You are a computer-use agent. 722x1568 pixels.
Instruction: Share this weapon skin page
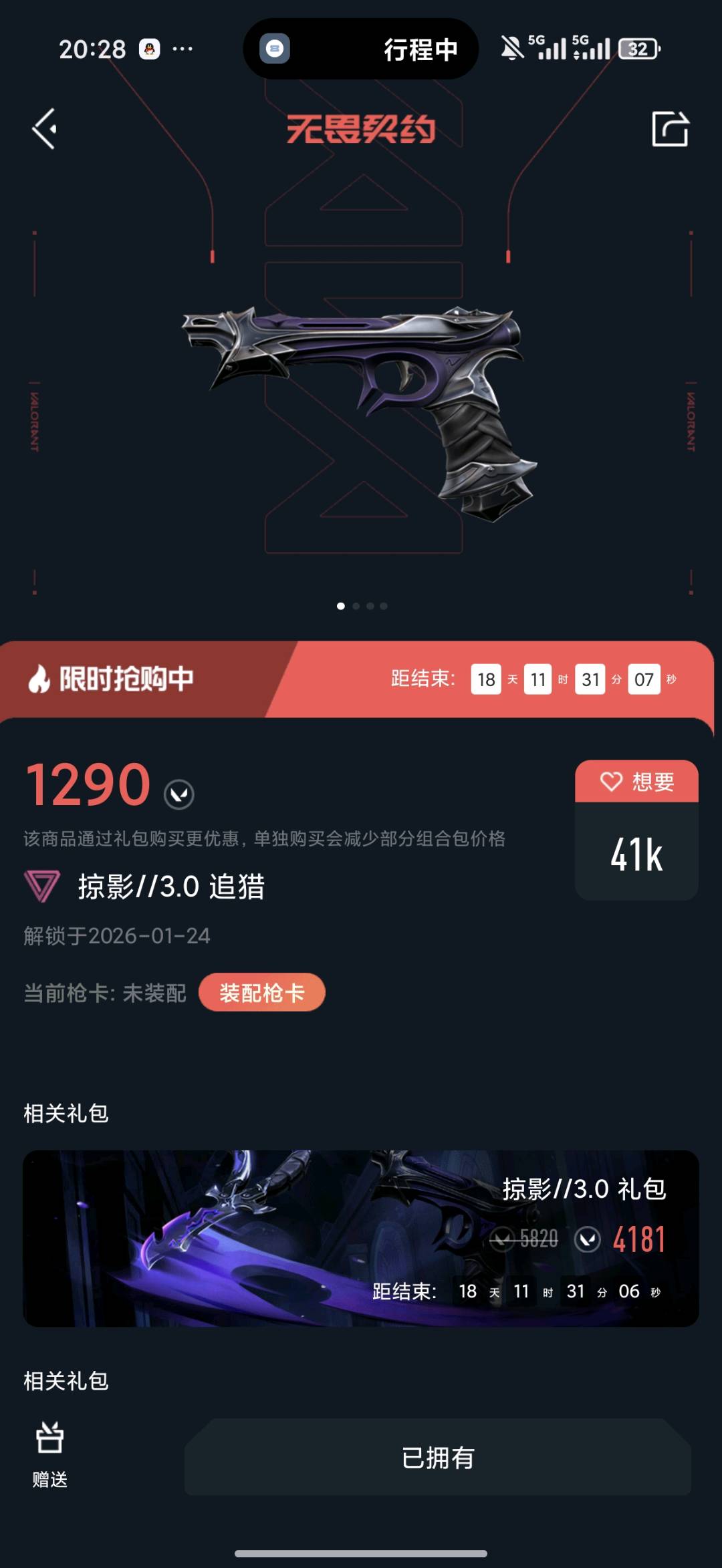click(x=670, y=128)
